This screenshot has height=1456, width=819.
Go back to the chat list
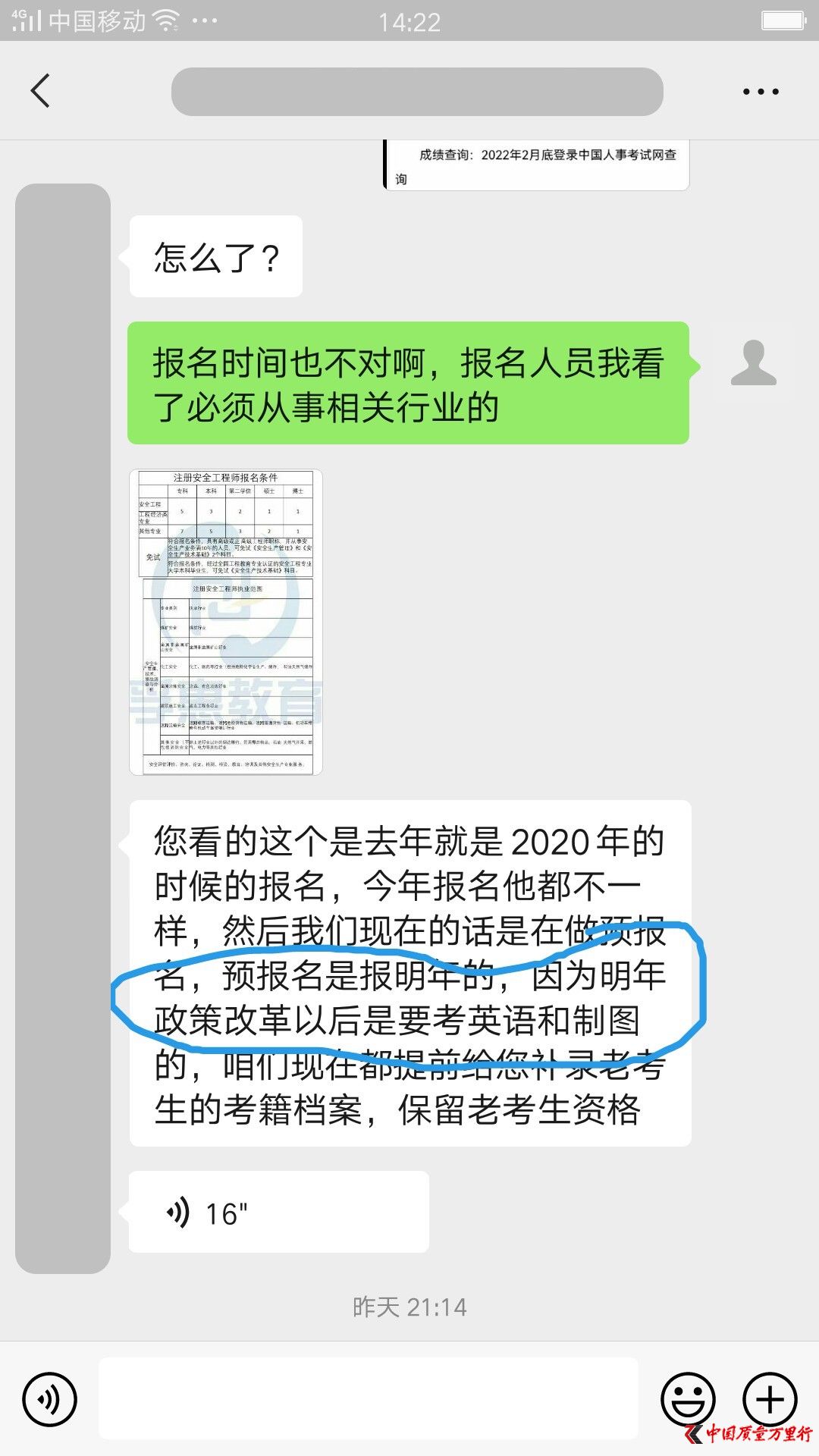click(x=41, y=91)
